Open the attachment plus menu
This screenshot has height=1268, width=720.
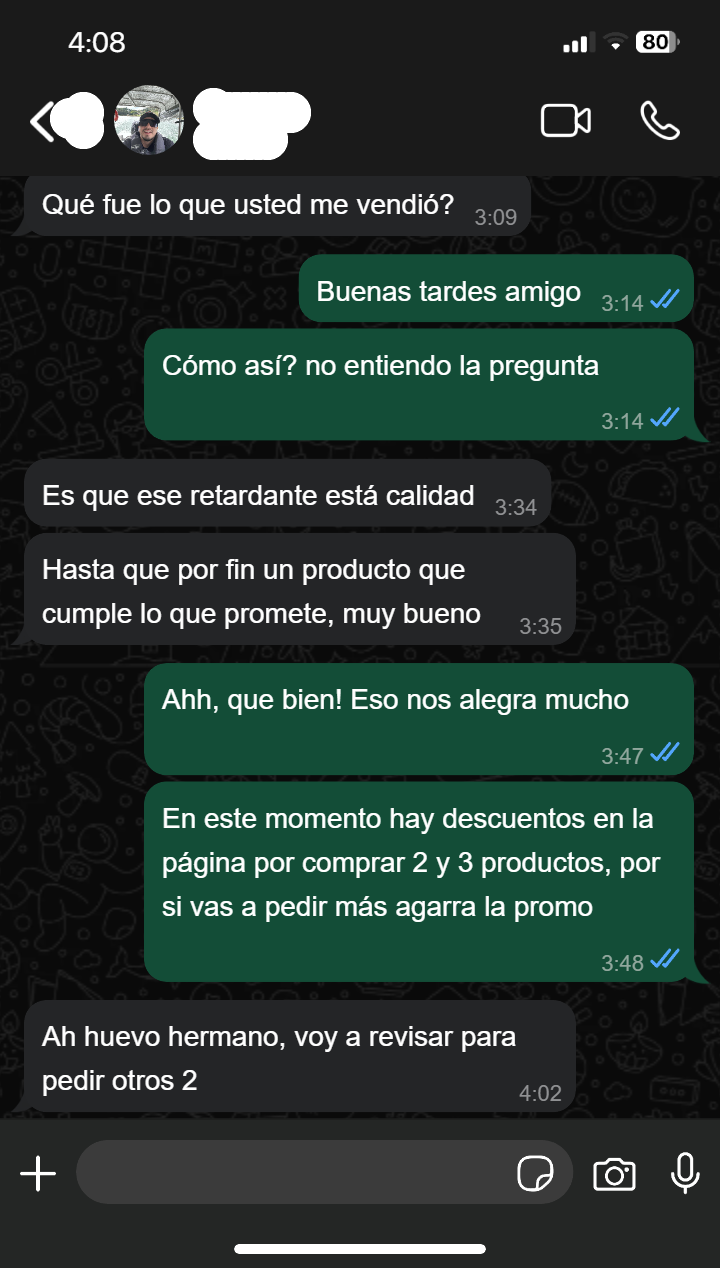pos(38,1173)
